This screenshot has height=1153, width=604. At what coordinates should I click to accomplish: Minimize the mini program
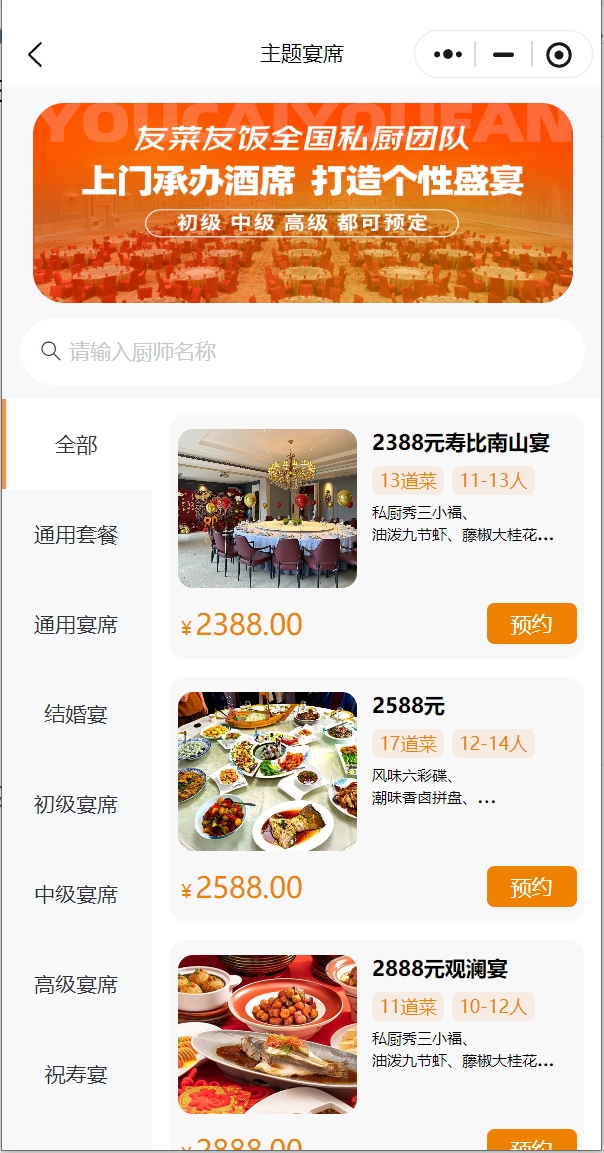[x=503, y=54]
